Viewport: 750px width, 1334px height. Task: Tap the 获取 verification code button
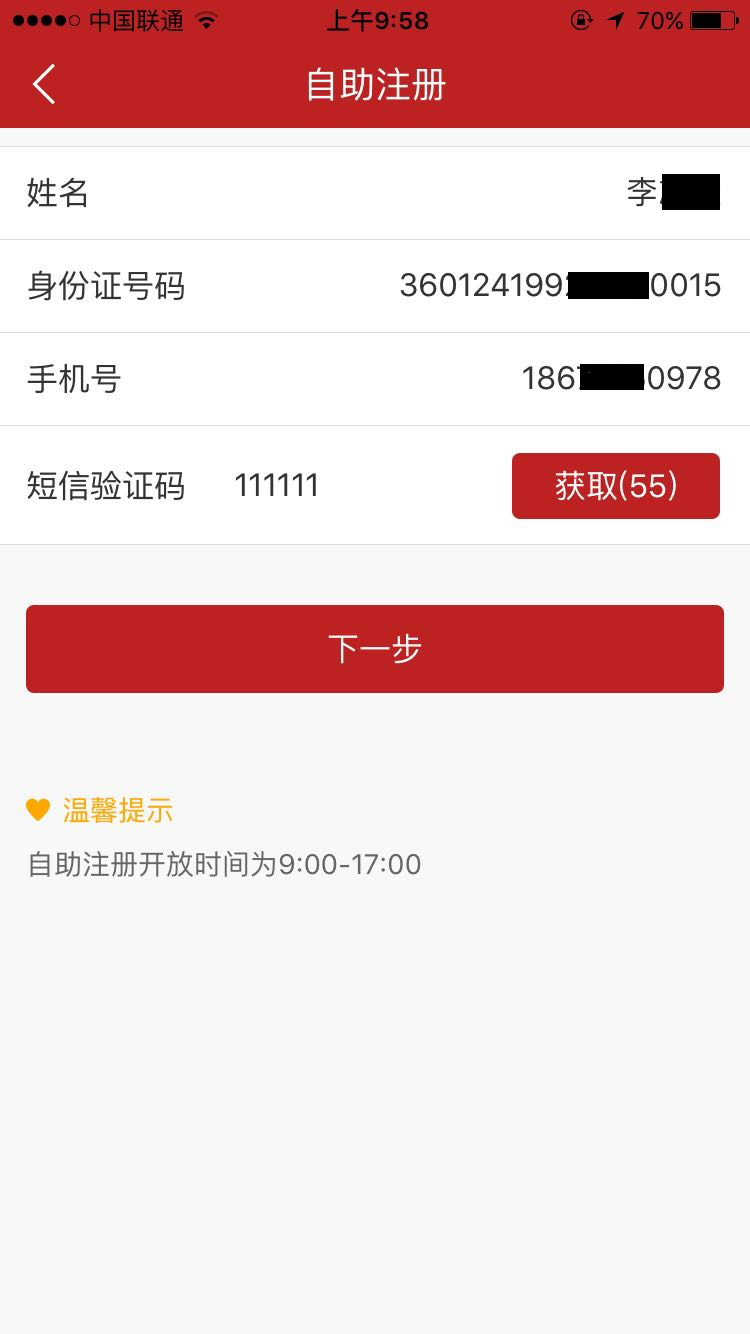click(616, 486)
